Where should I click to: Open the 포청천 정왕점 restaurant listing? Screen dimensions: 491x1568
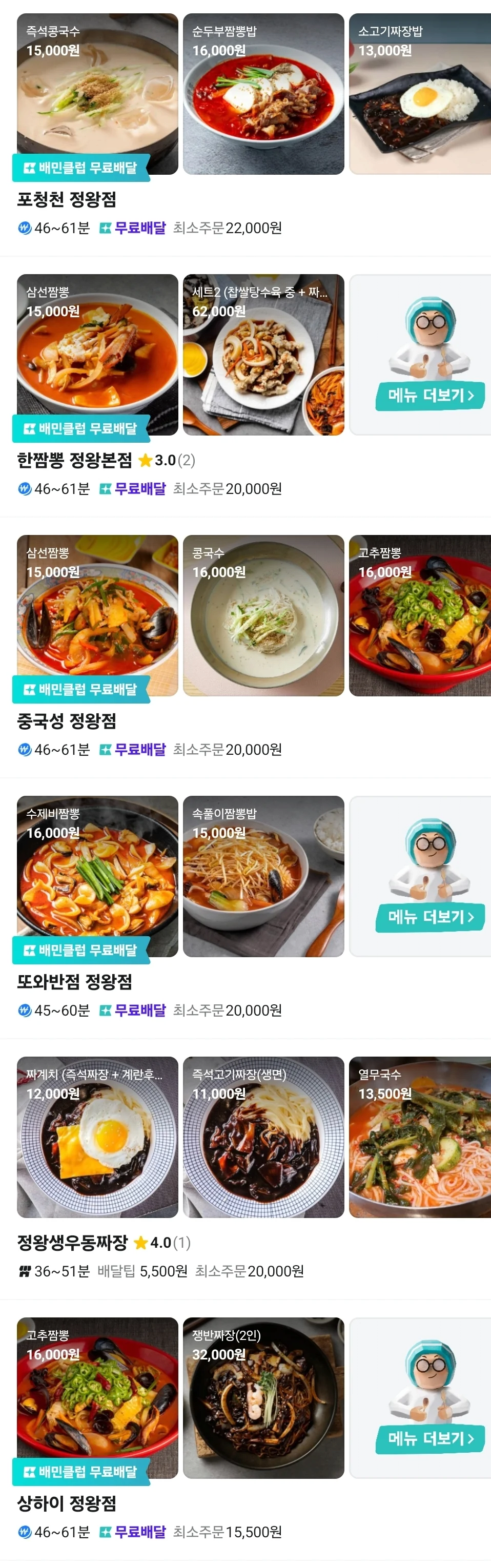pos(67,200)
